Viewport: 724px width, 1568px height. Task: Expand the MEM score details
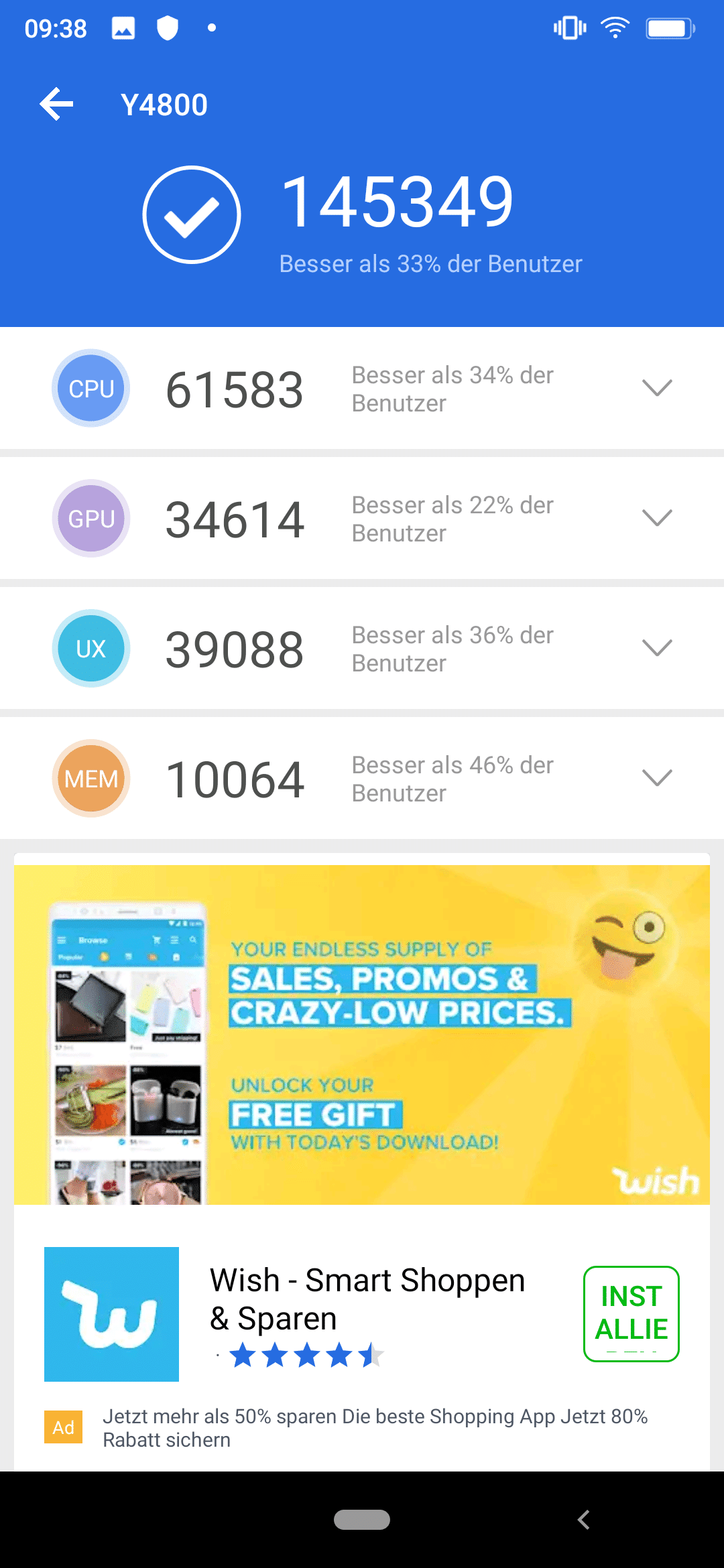(x=657, y=778)
